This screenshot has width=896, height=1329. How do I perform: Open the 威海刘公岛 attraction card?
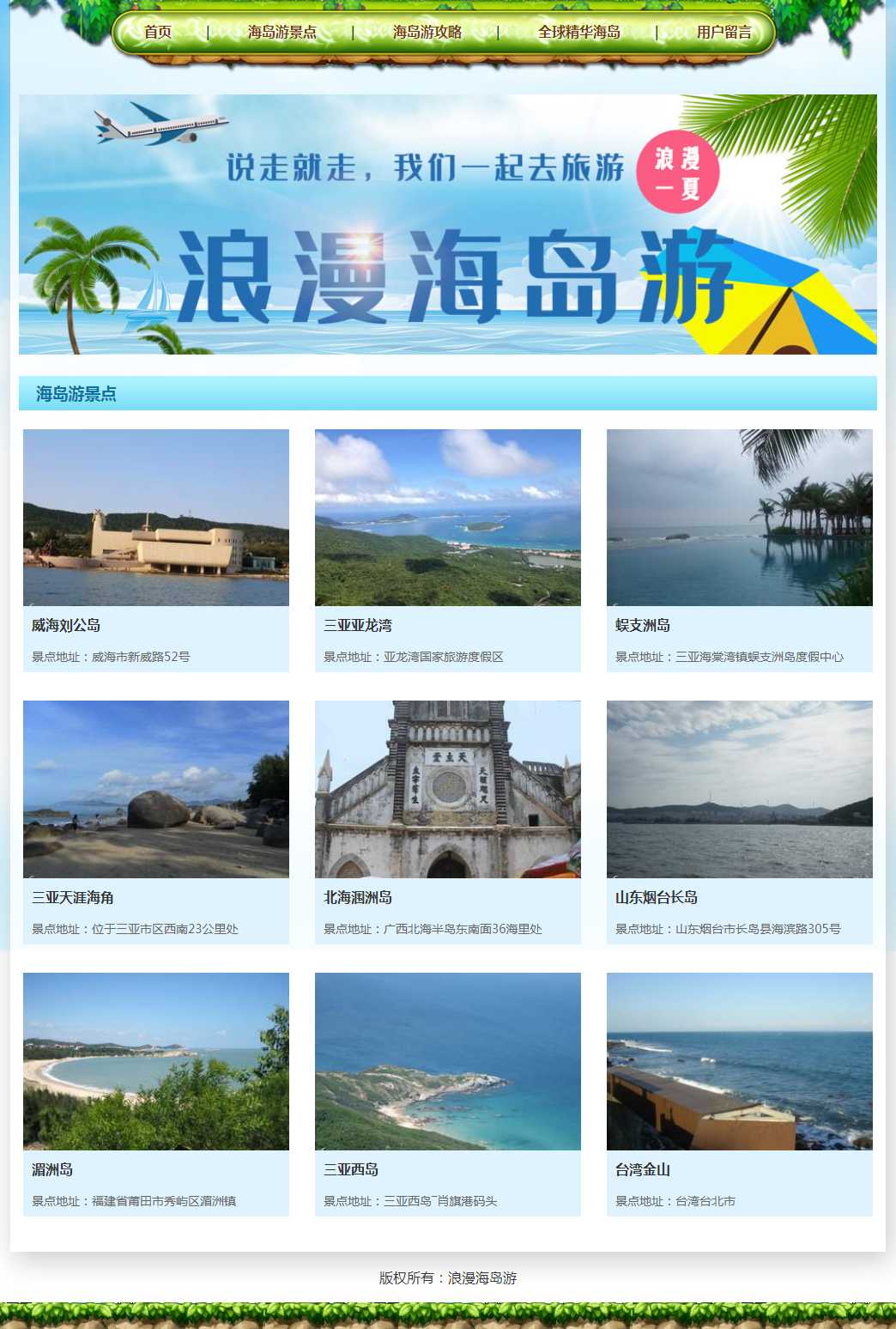tap(156, 519)
